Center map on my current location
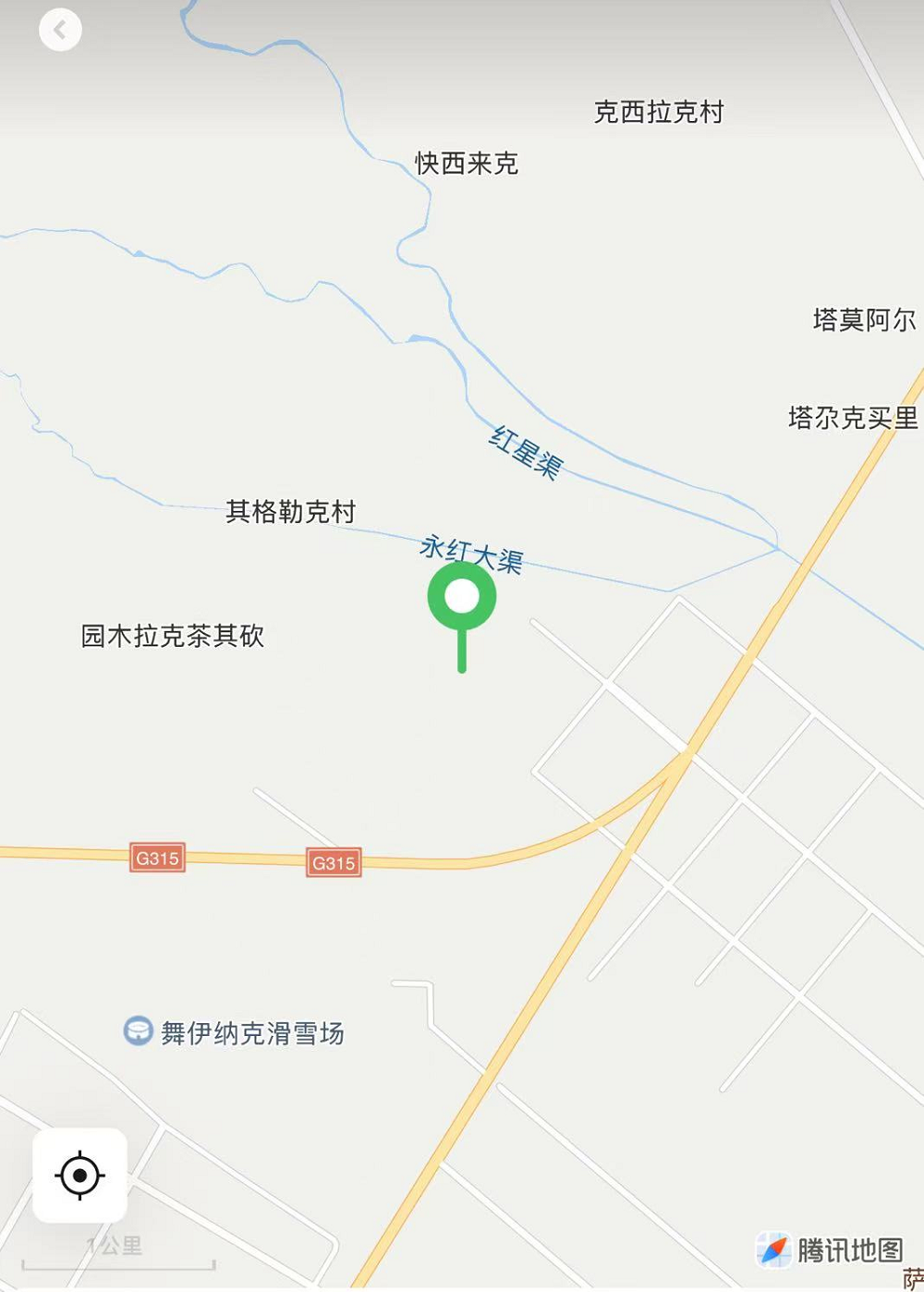 (x=79, y=1175)
